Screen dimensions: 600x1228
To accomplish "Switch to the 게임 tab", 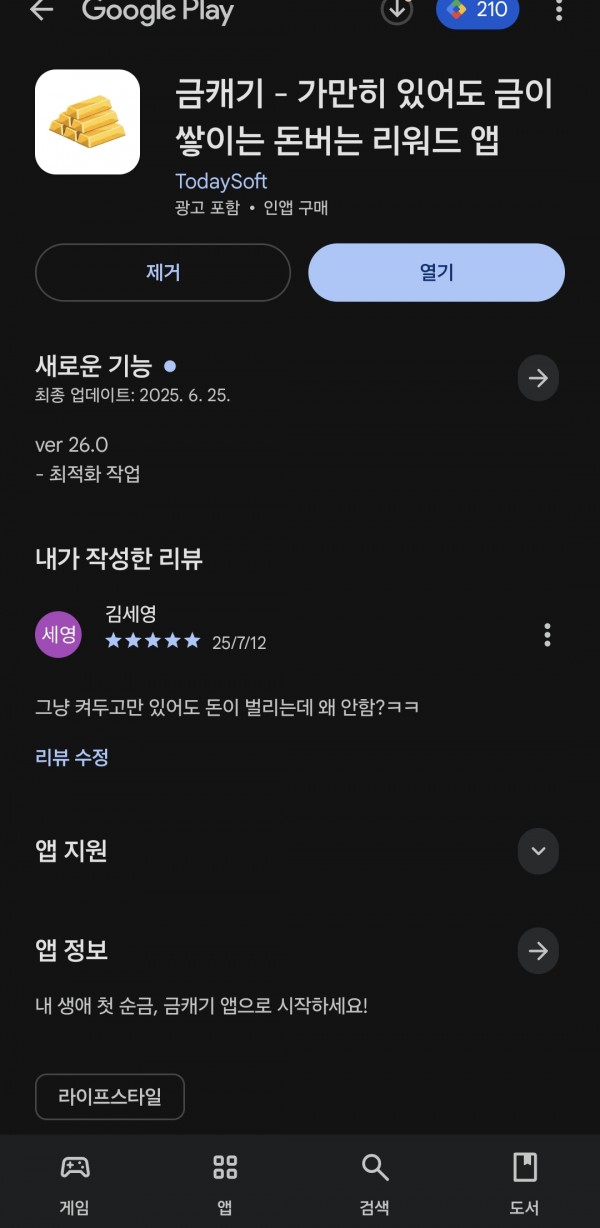I will [x=75, y=1183].
